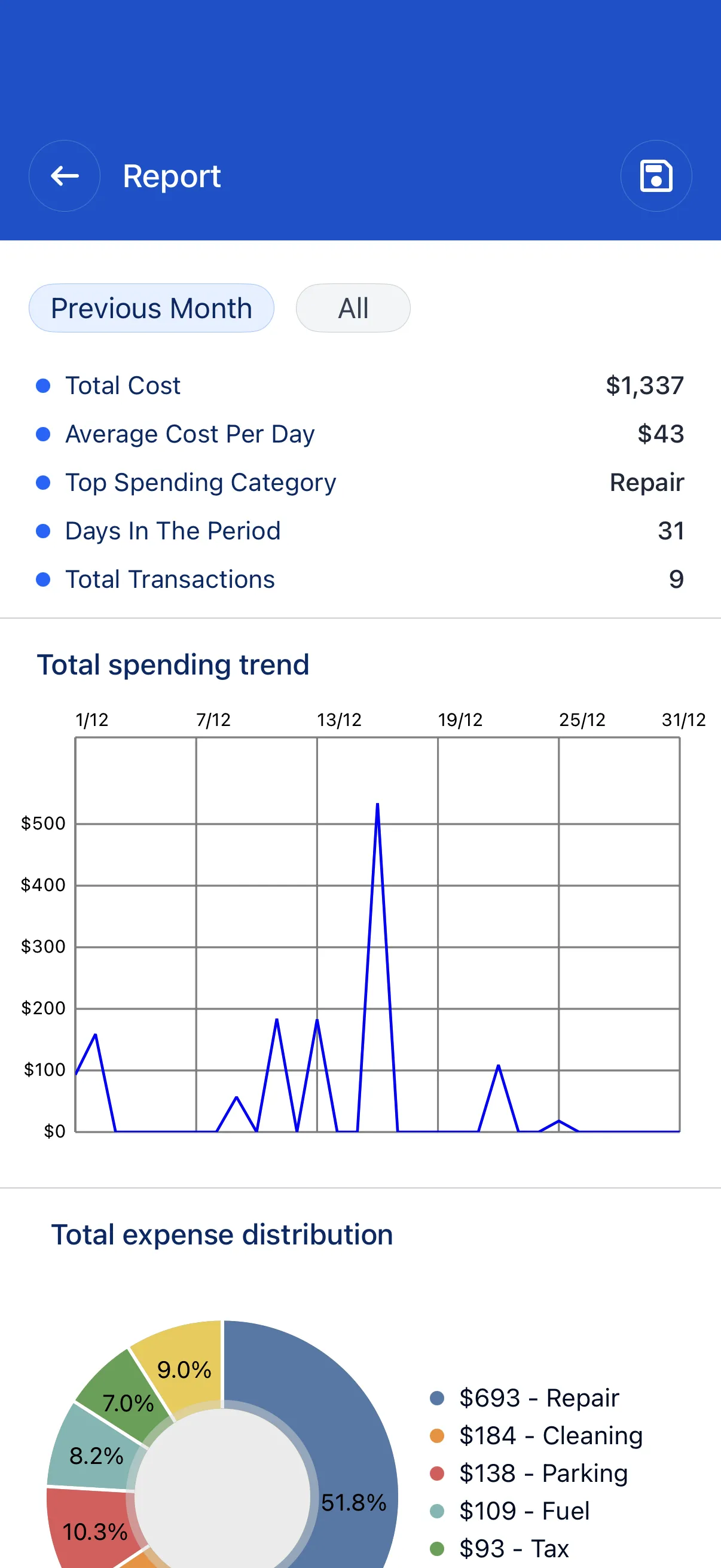The image size is (721, 1568).
Task: Choose the All filter chip
Action: tap(353, 308)
